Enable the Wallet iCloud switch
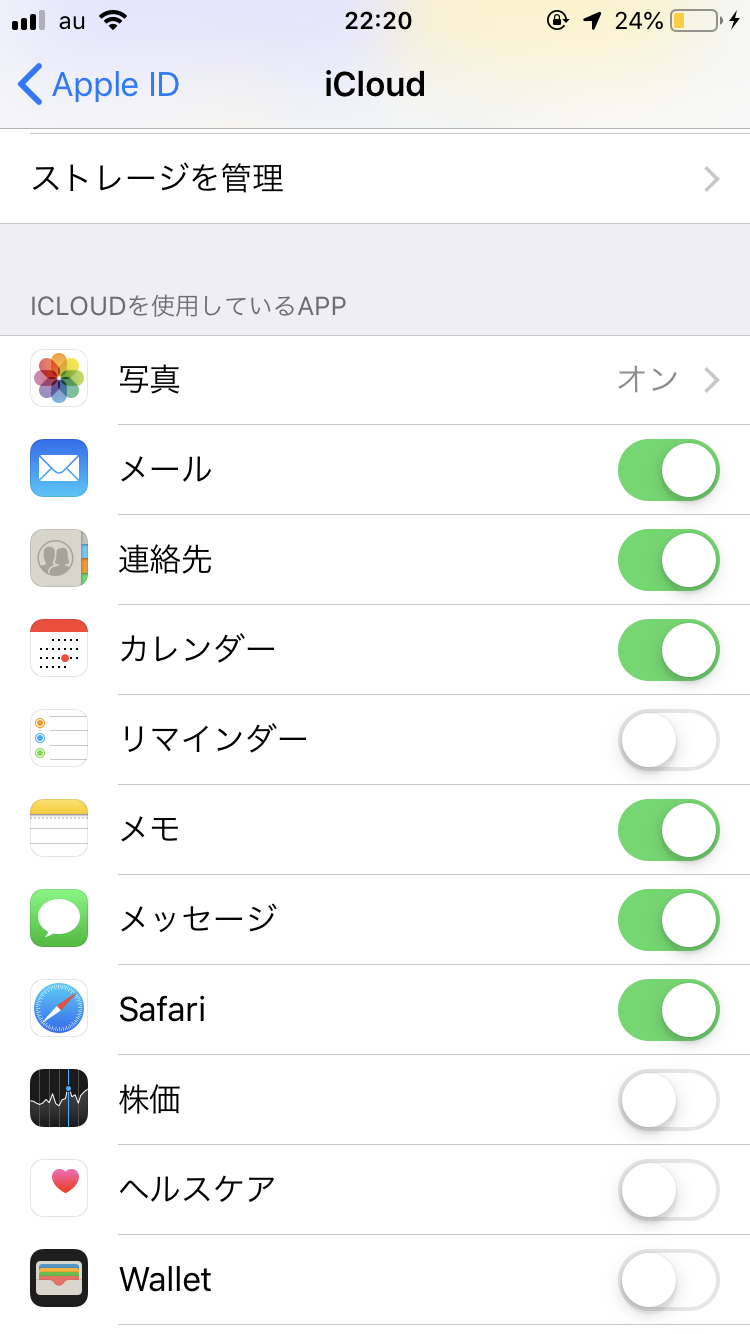Screen dimensions: 750x1334 click(x=668, y=1280)
